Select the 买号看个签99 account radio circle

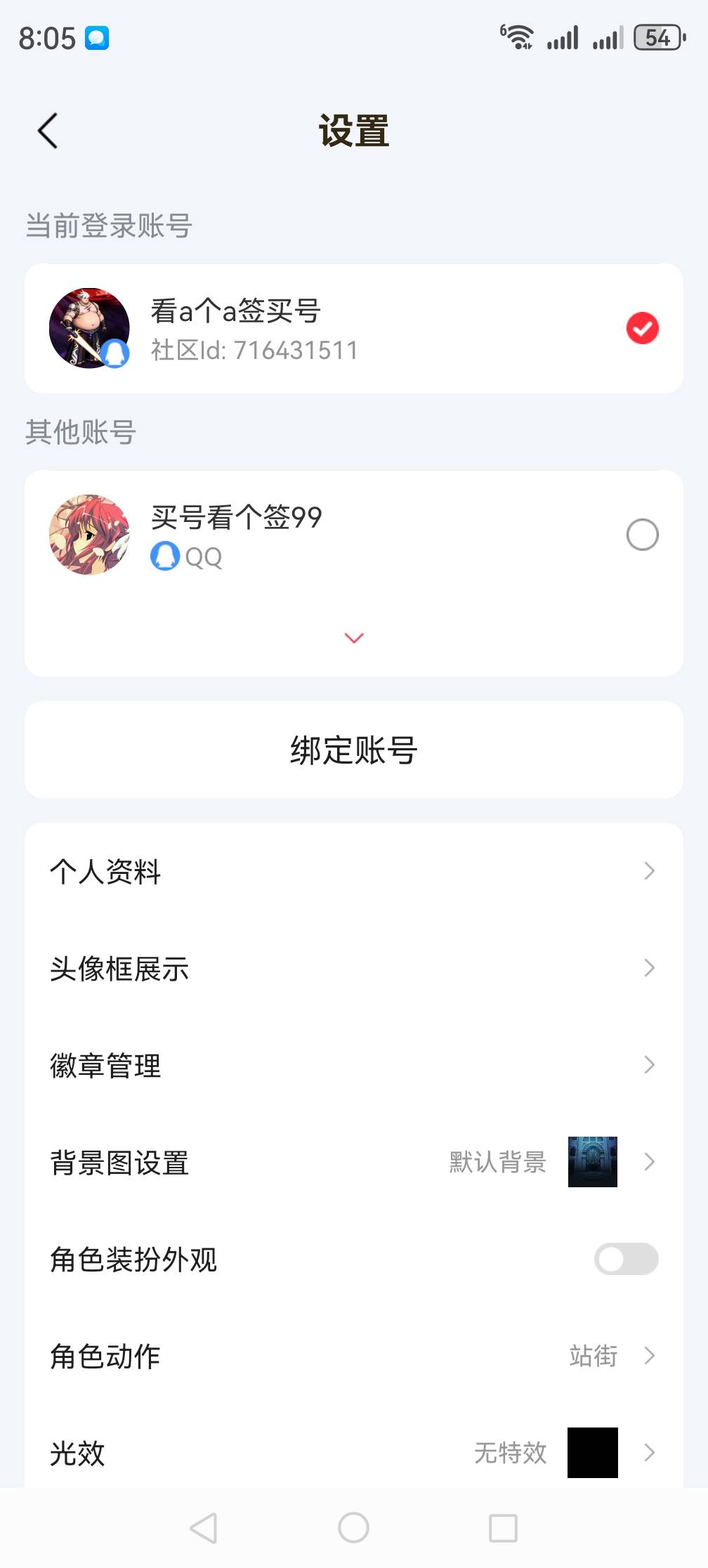[641, 534]
